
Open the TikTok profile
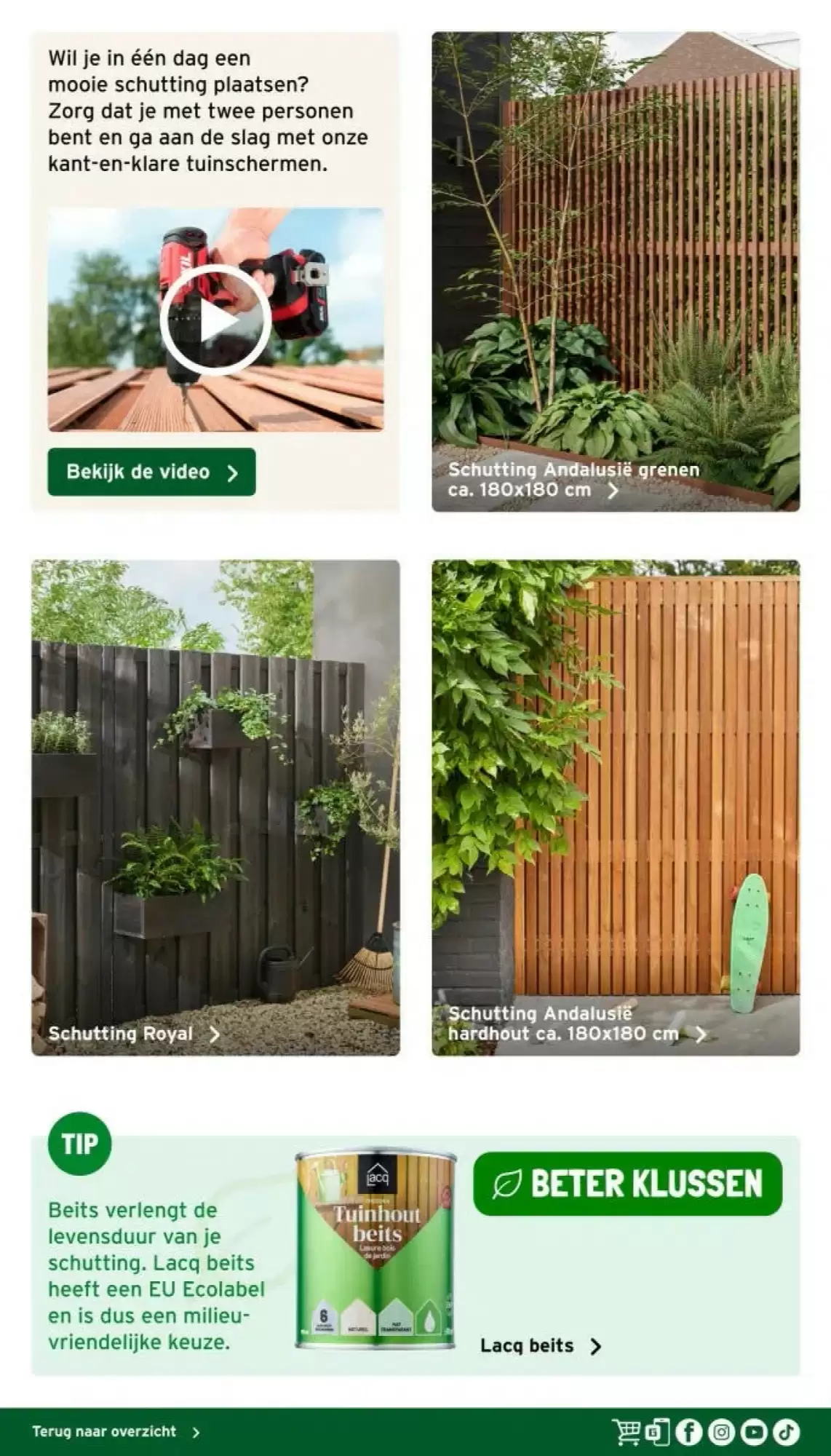pos(786,1431)
